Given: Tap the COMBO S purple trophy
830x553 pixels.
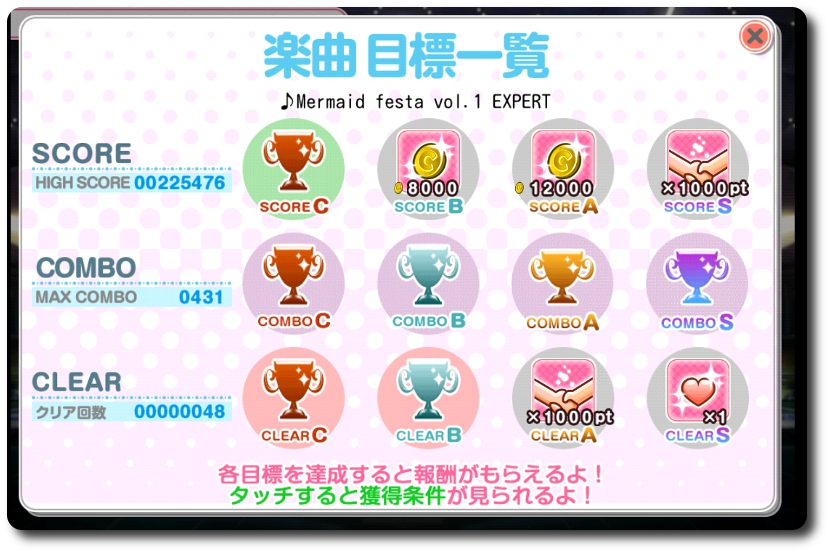Looking at the screenshot, I should [697, 284].
